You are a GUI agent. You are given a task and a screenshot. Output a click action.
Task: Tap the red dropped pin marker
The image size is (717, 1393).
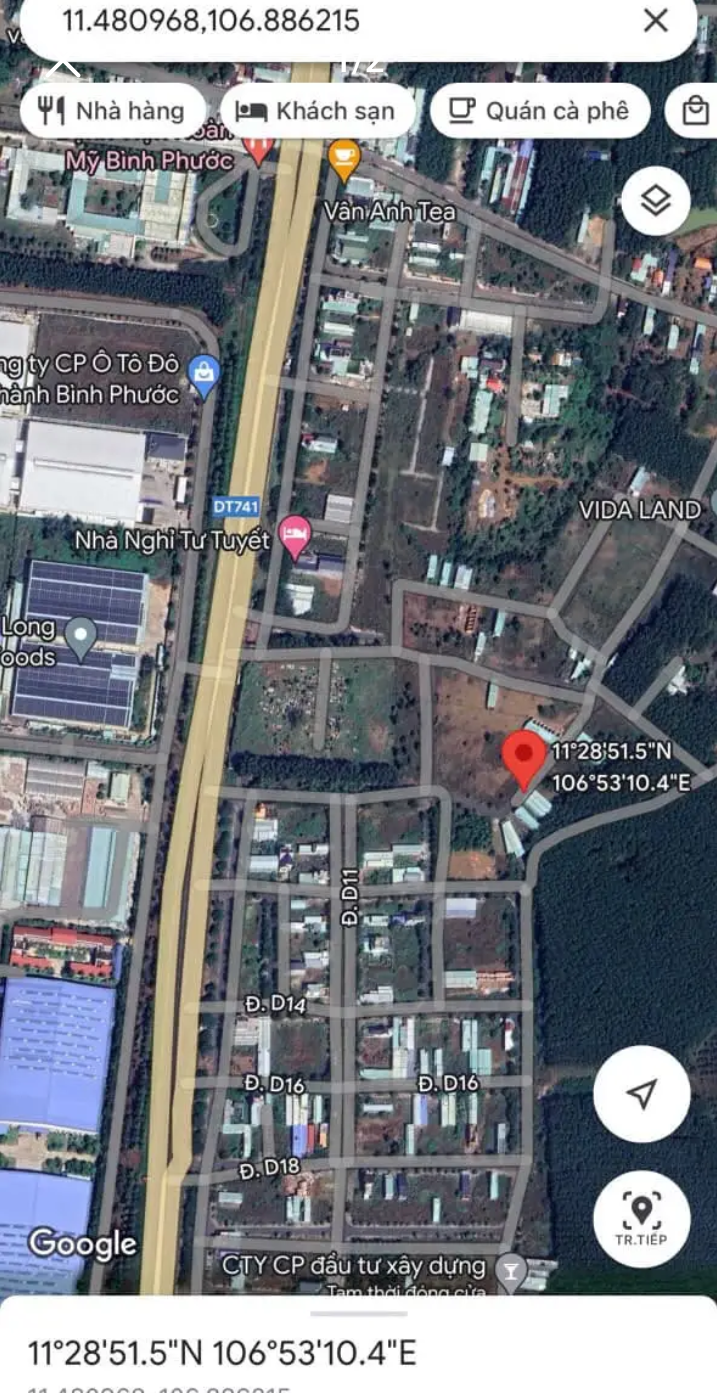(525, 758)
